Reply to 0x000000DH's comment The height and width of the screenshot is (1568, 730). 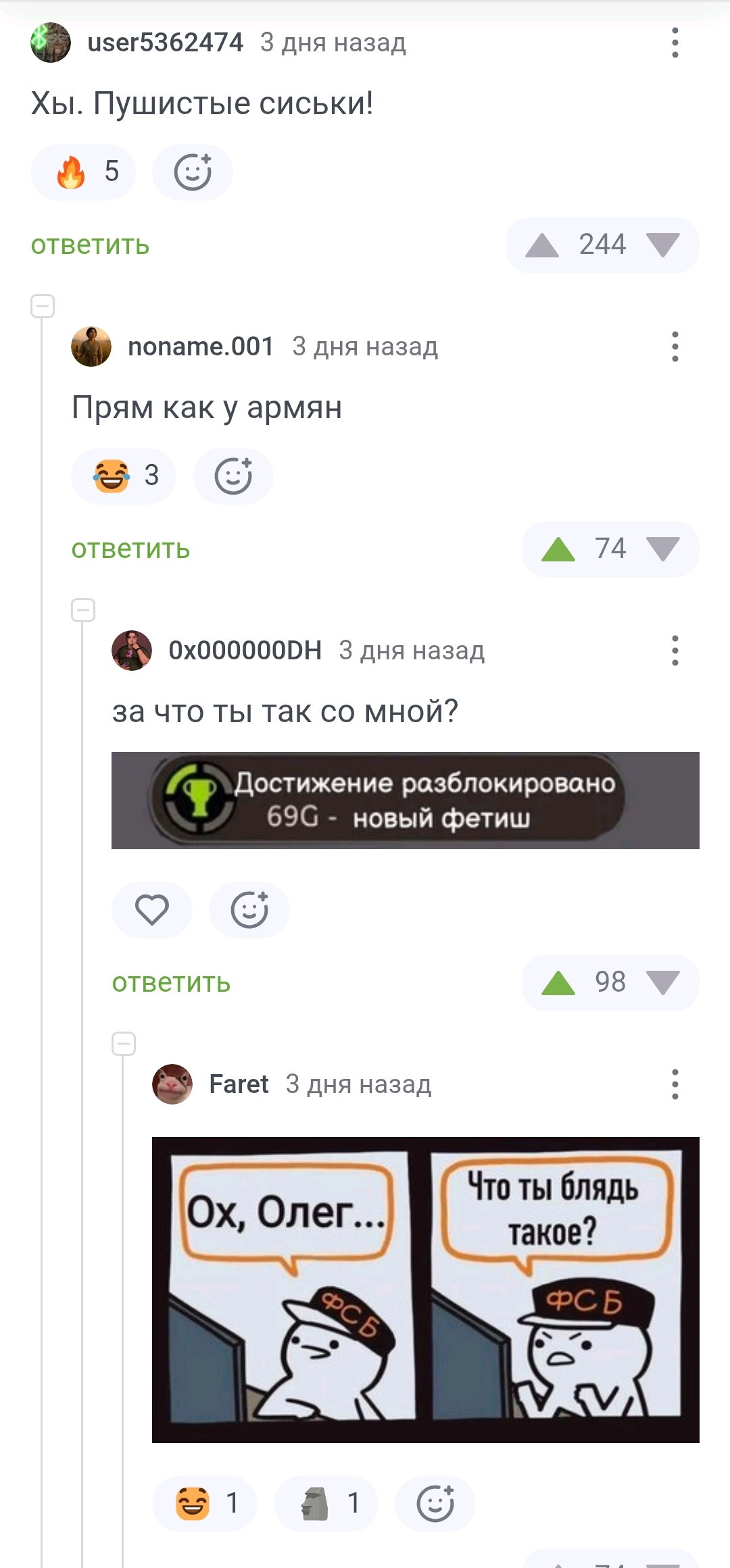(x=171, y=983)
